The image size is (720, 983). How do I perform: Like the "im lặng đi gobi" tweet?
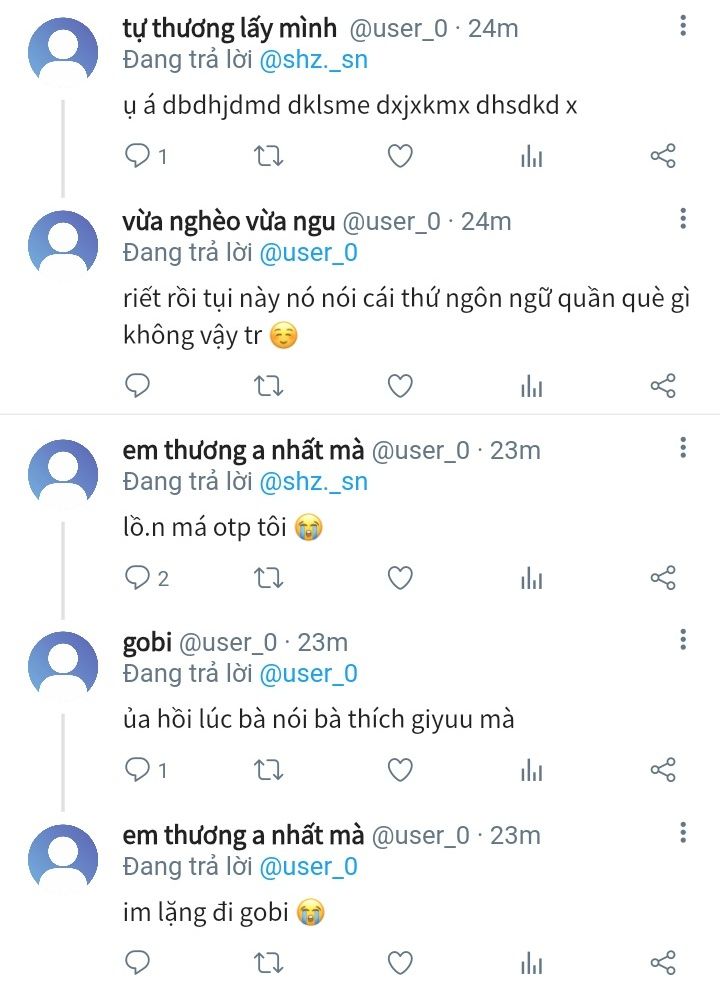tap(400, 962)
